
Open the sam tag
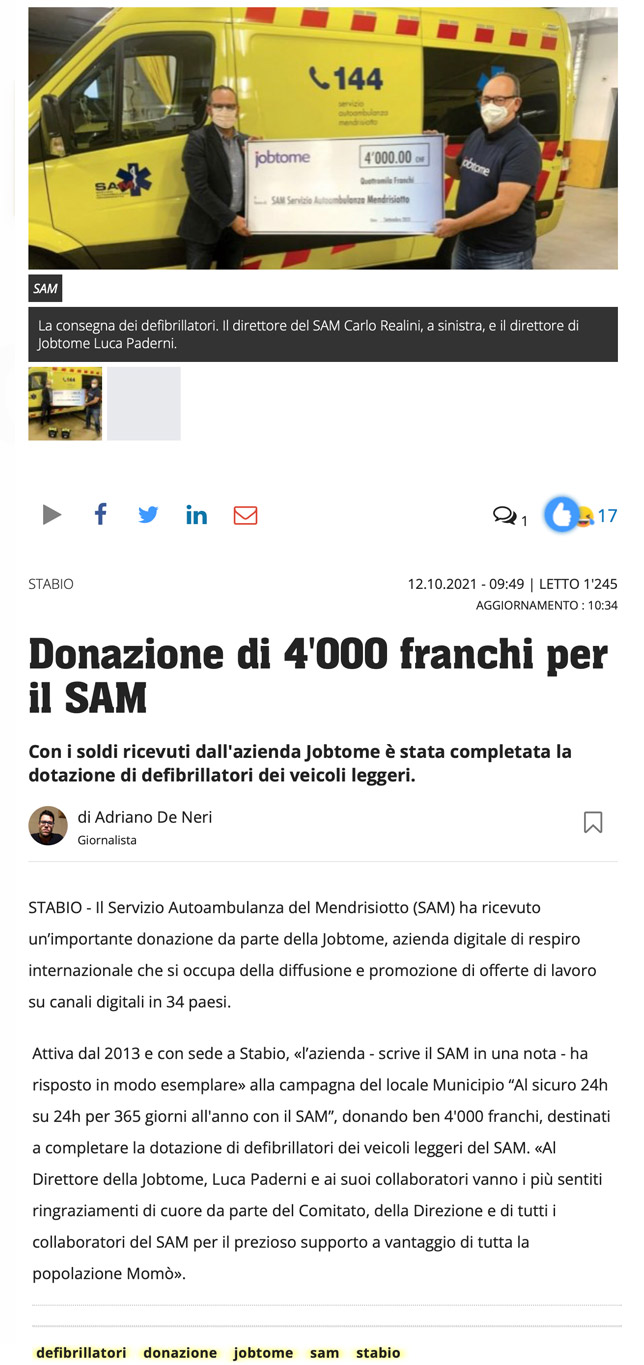[x=324, y=1352]
